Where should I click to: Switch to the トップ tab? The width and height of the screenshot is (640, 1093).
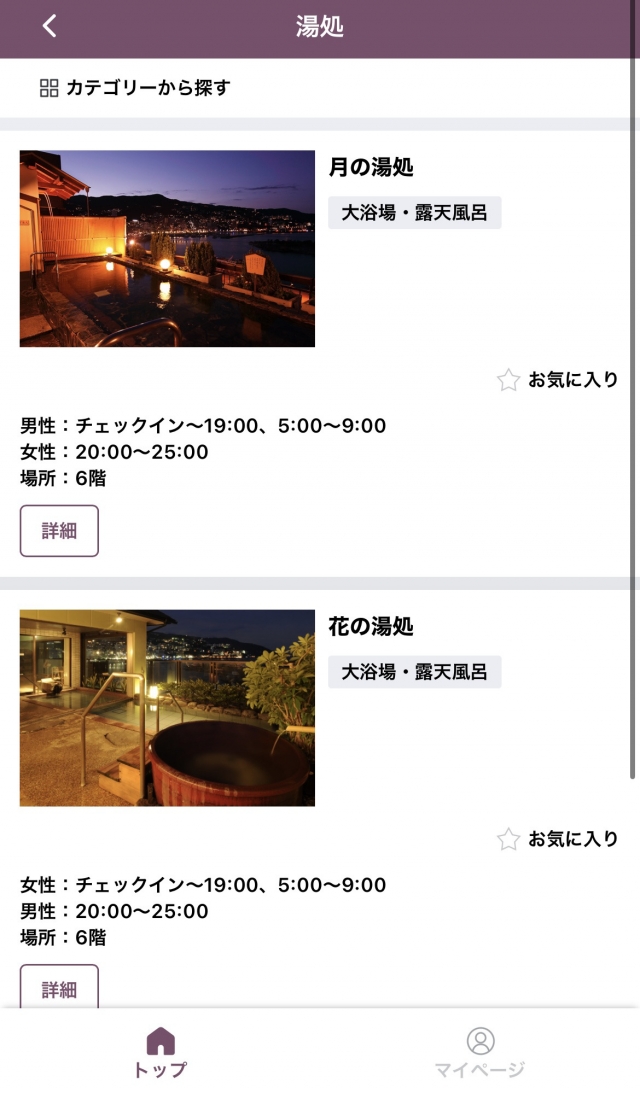[x=160, y=1052]
